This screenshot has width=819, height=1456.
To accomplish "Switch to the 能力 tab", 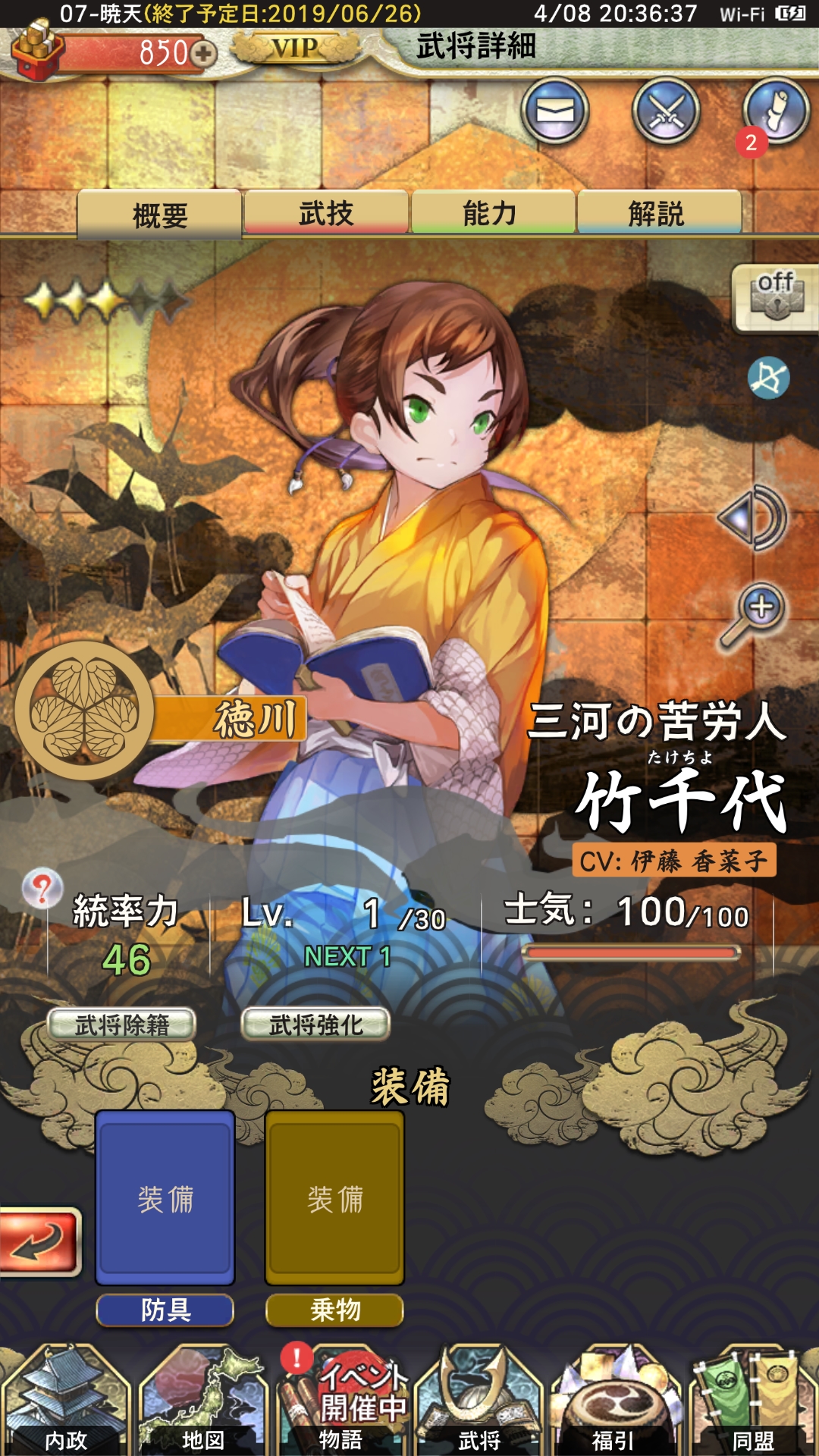I will [x=491, y=213].
